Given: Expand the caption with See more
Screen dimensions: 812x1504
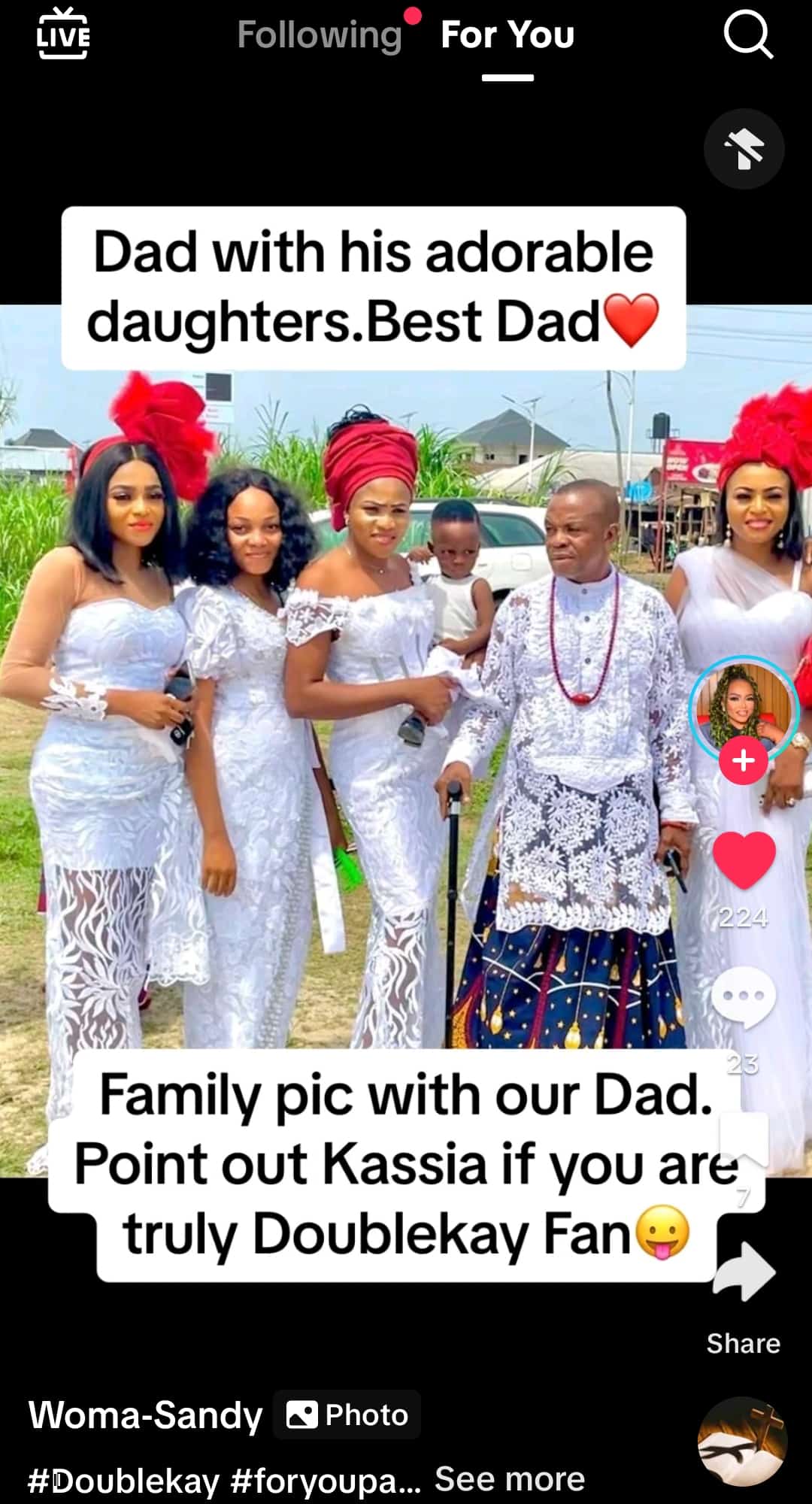Looking at the screenshot, I should point(510,1479).
